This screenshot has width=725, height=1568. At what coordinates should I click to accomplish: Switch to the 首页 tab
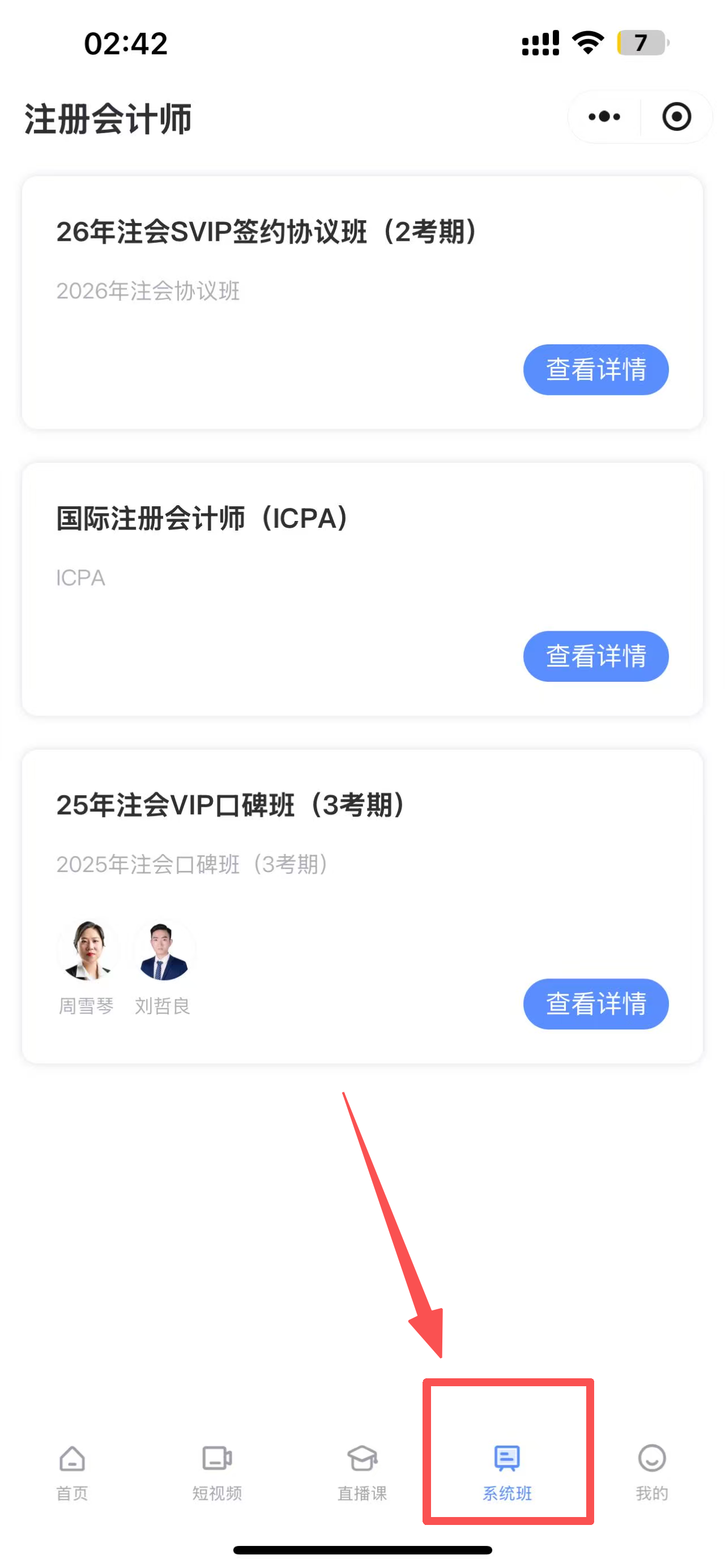coord(72,1472)
